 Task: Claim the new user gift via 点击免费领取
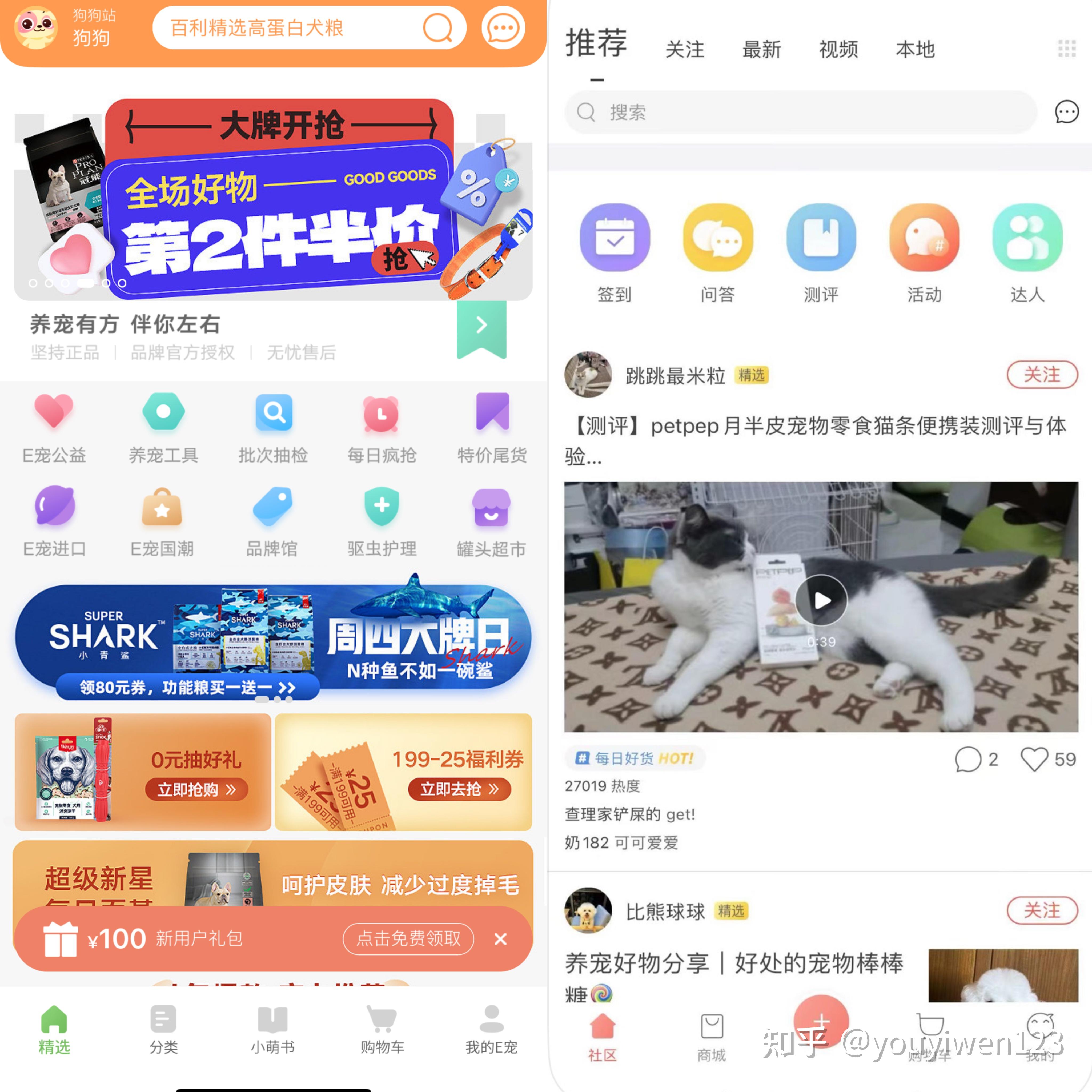408,939
